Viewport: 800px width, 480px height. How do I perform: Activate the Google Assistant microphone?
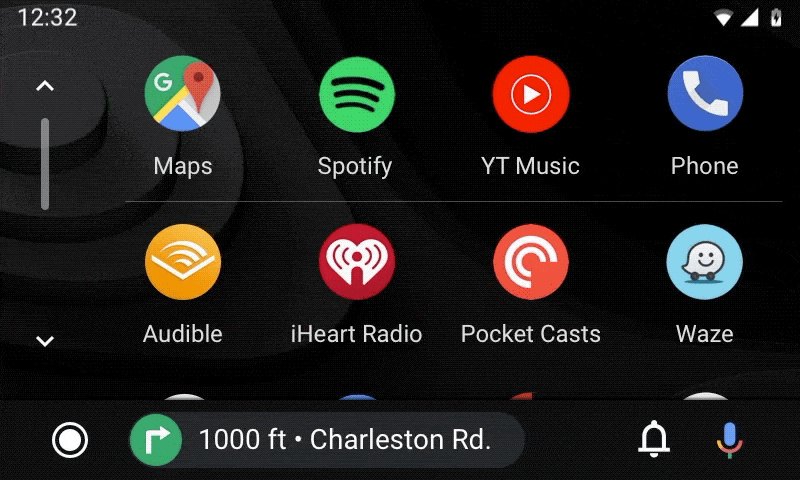click(730, 440)
